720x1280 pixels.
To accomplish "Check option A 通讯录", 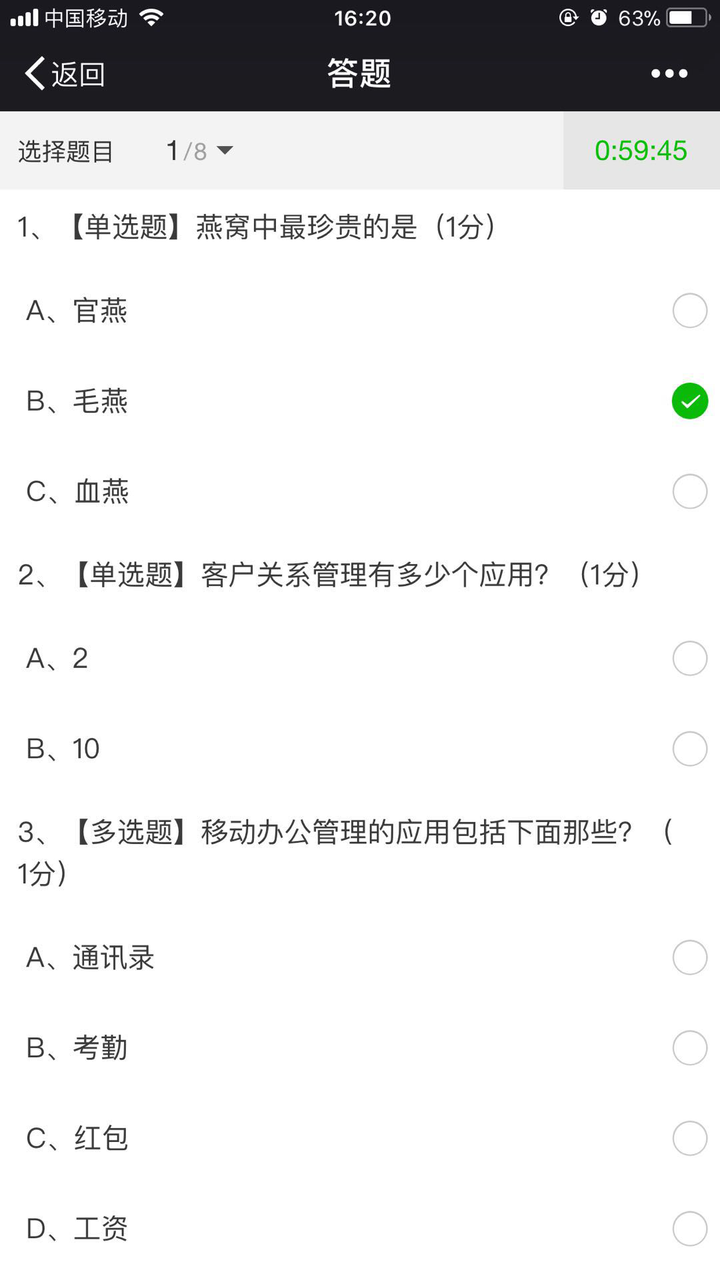I will click(360, 957).
